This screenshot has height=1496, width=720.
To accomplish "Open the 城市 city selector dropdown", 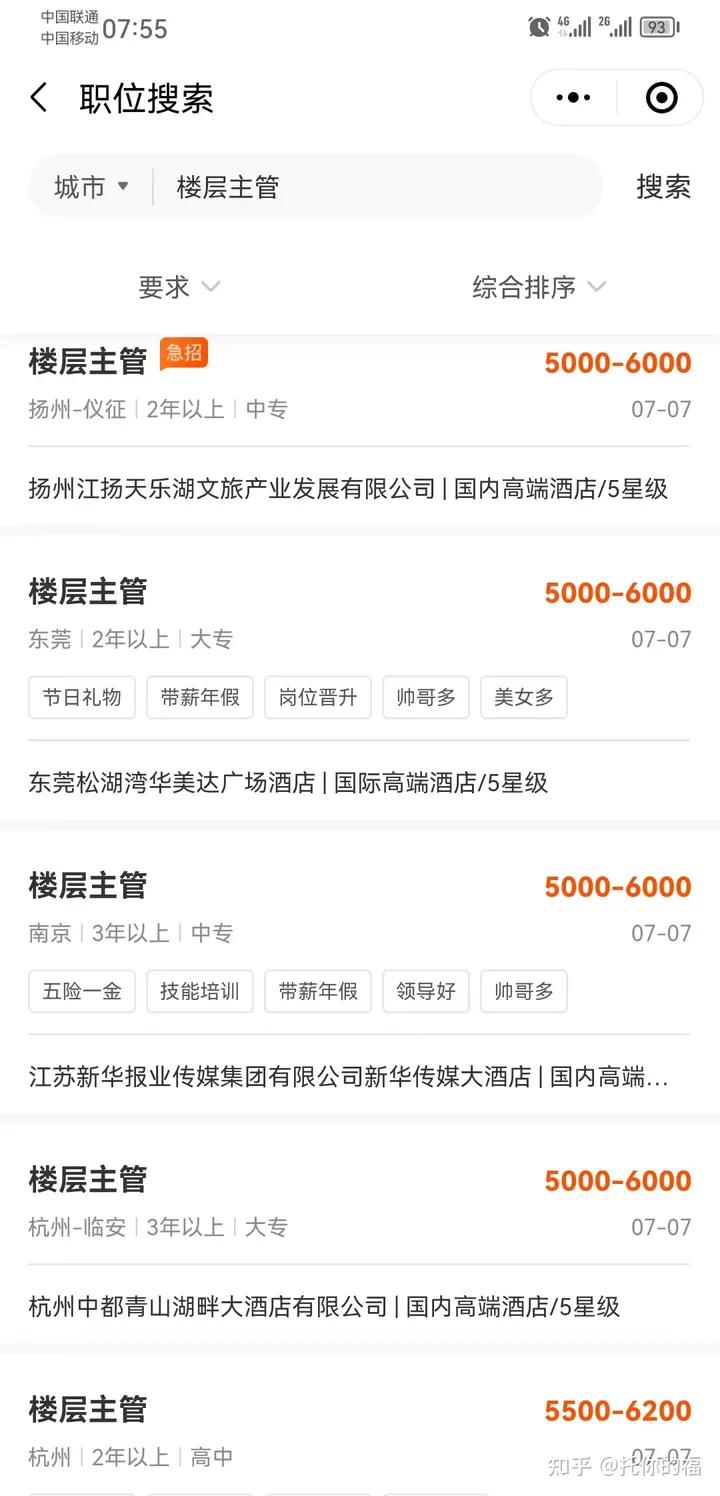I will pos(90,186).
